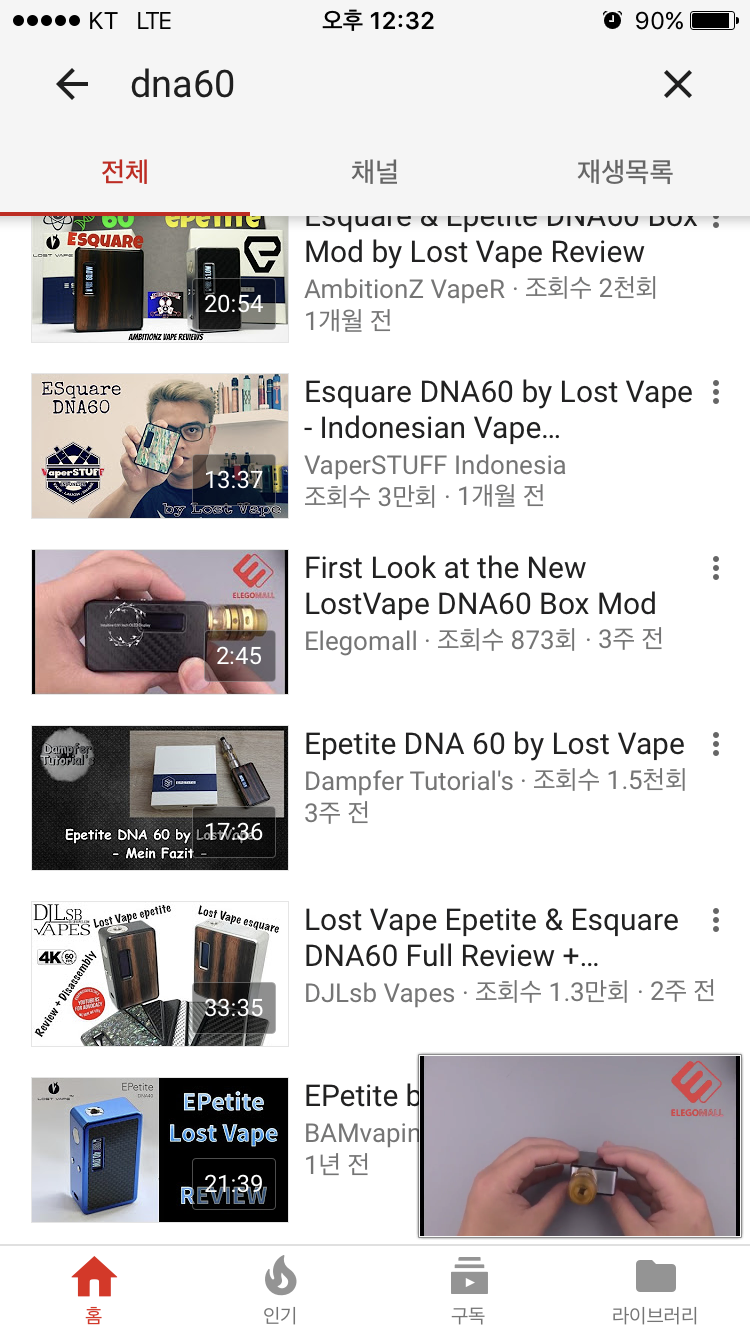This screenshot has height=1334, width=750.
Task: Edit the dna60 search field
Action: pos(380,85)
